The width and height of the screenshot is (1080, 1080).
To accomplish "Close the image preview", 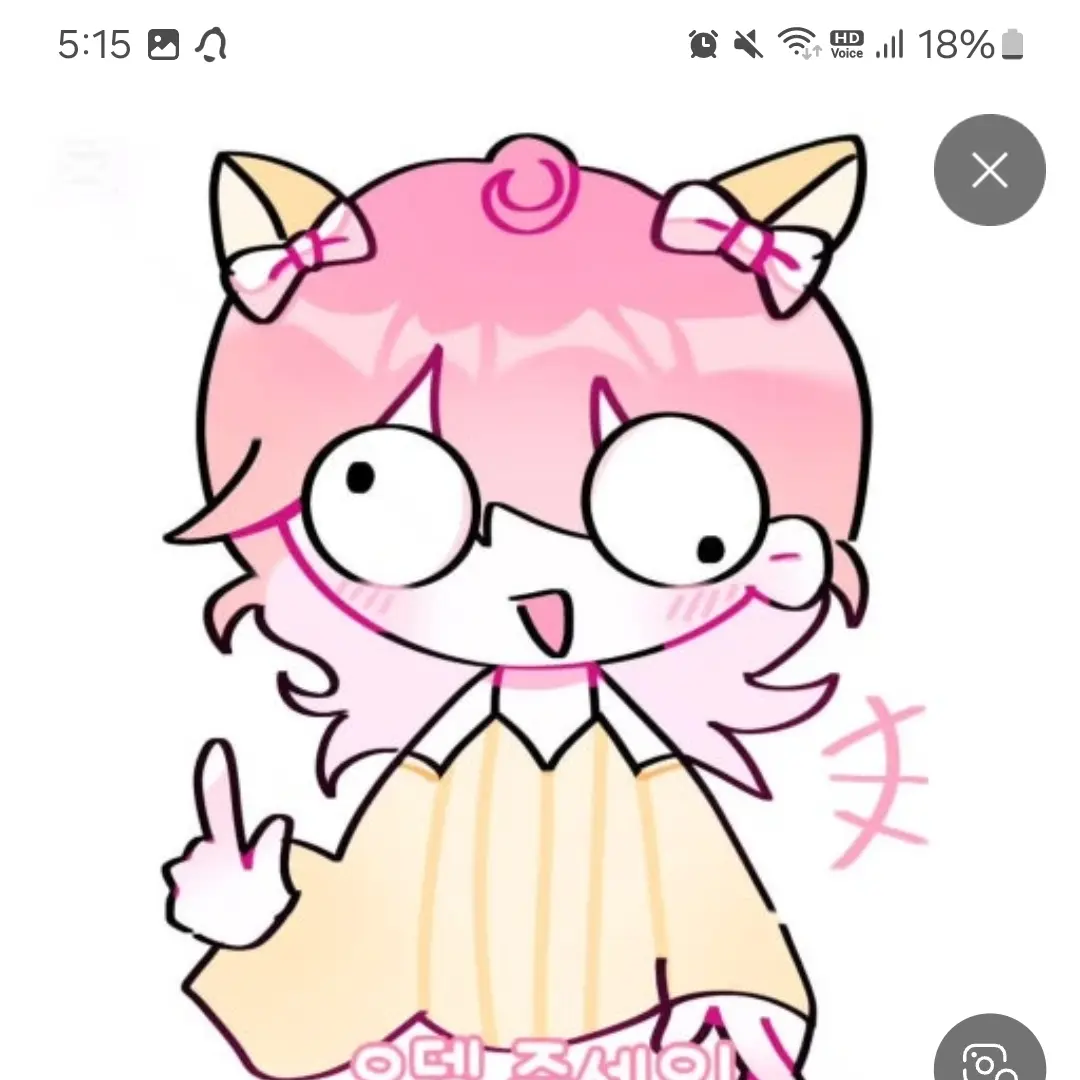I will [989, 171].
